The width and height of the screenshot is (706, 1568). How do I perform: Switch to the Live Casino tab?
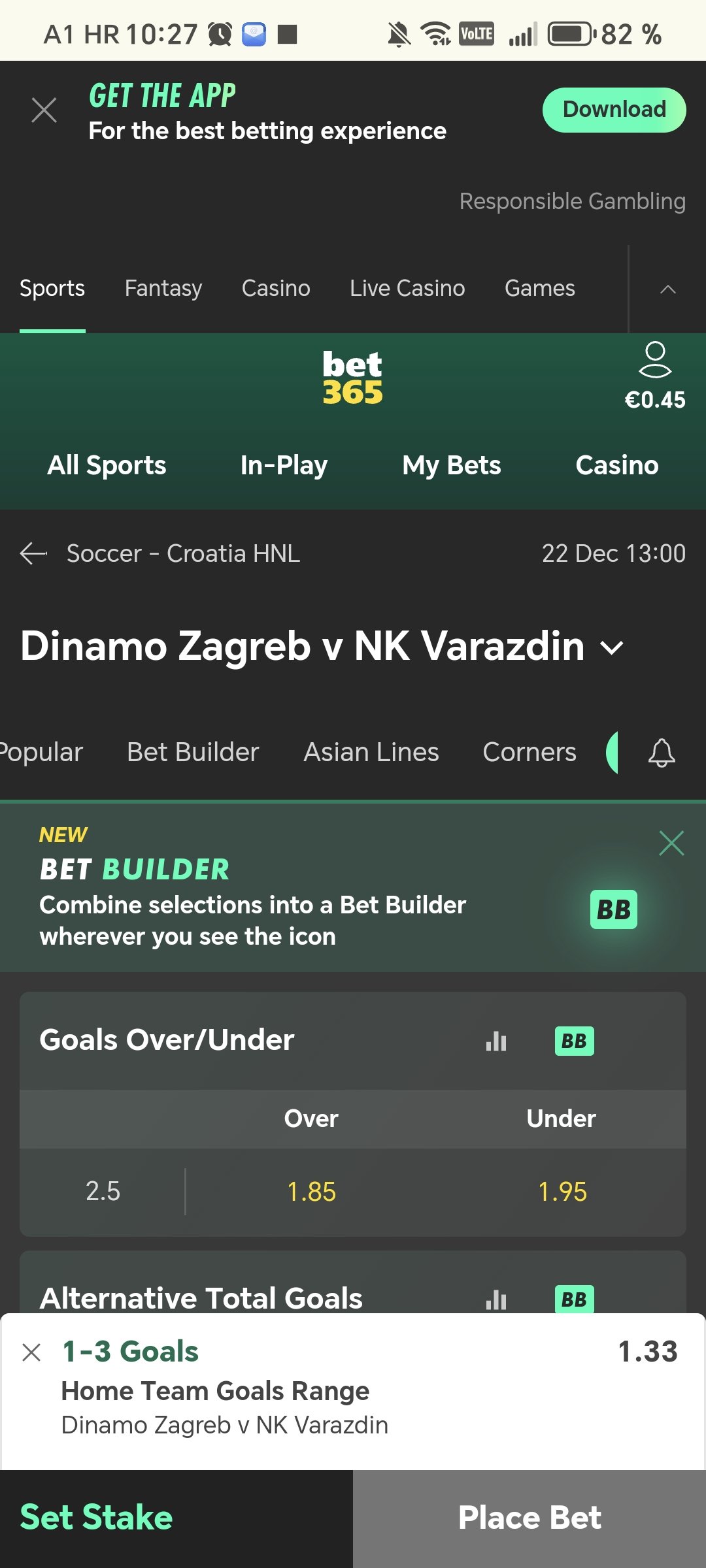(x=407, y=288)
